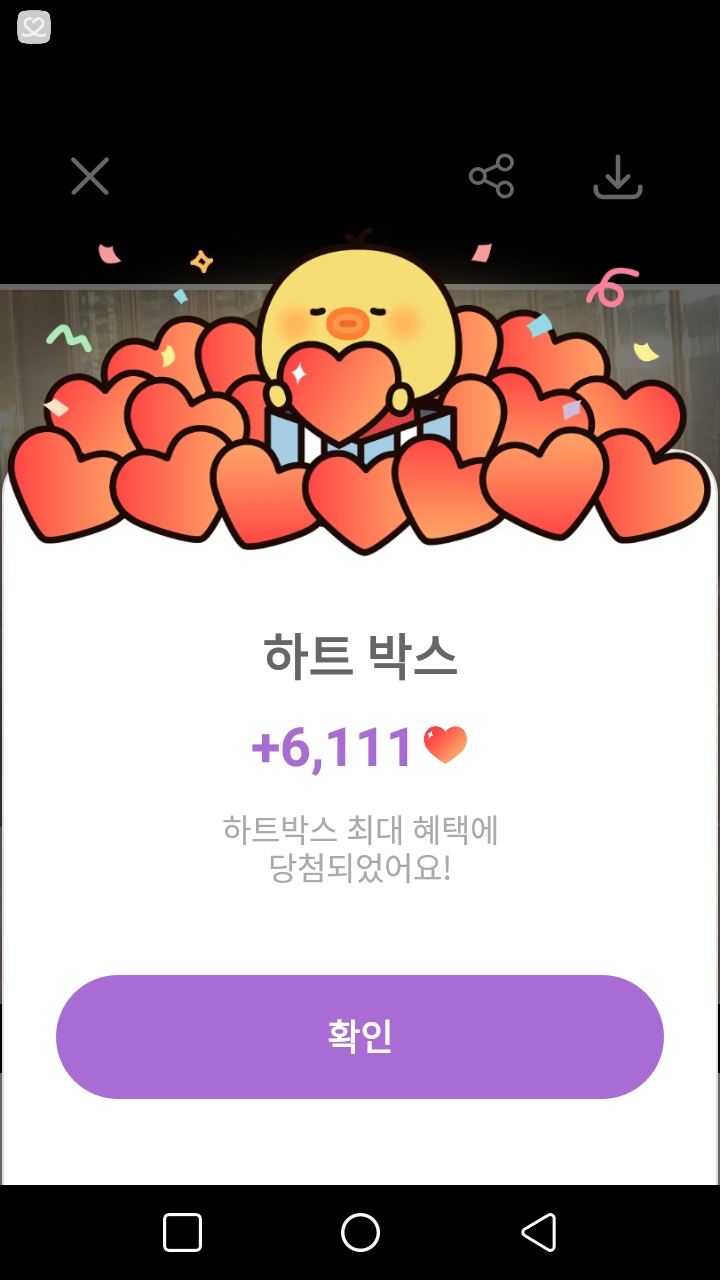Image resolution: width=720 pixels, height=1280 pixels.
Task: Tap the yellow chick character holding a heart
Action: 360,310
